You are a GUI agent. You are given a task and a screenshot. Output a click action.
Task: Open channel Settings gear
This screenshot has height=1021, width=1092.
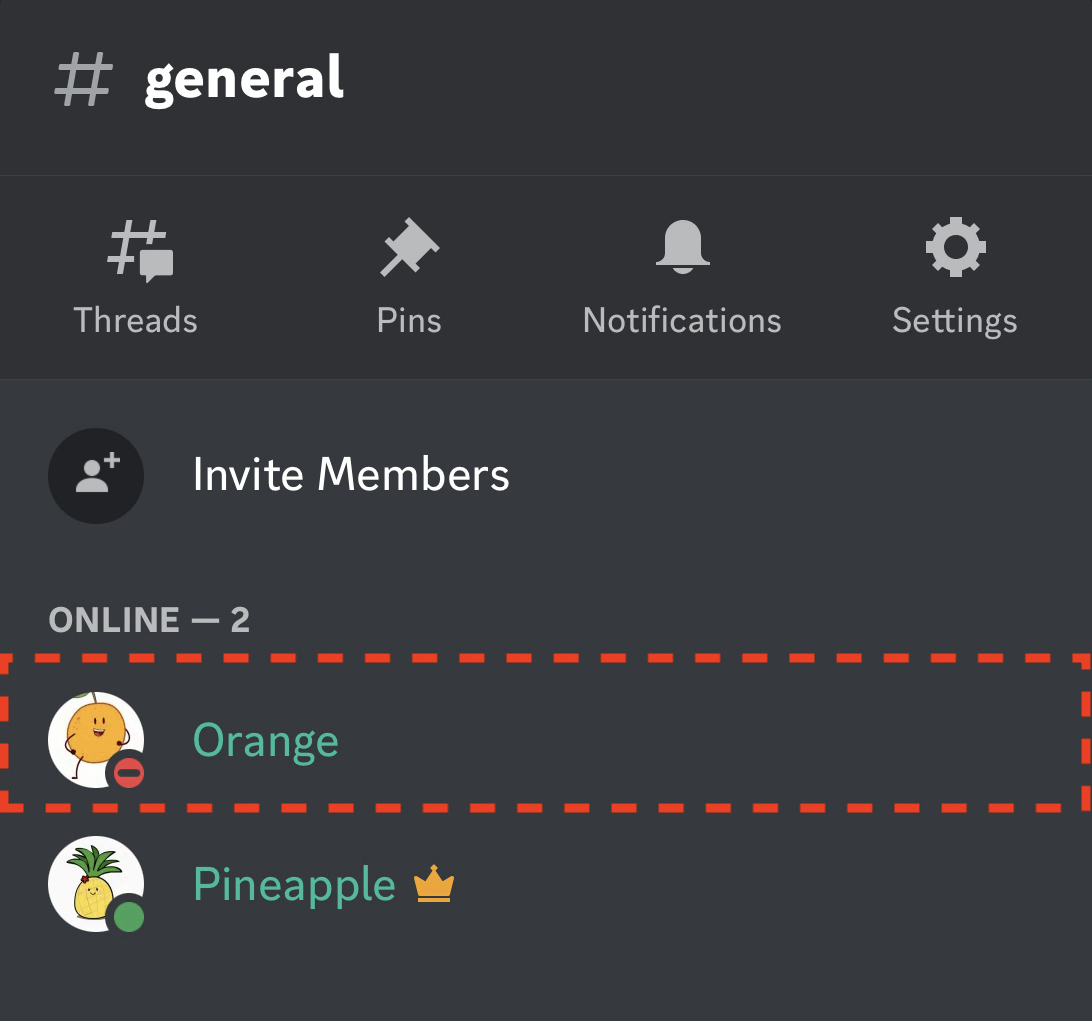tap(954, 276)
